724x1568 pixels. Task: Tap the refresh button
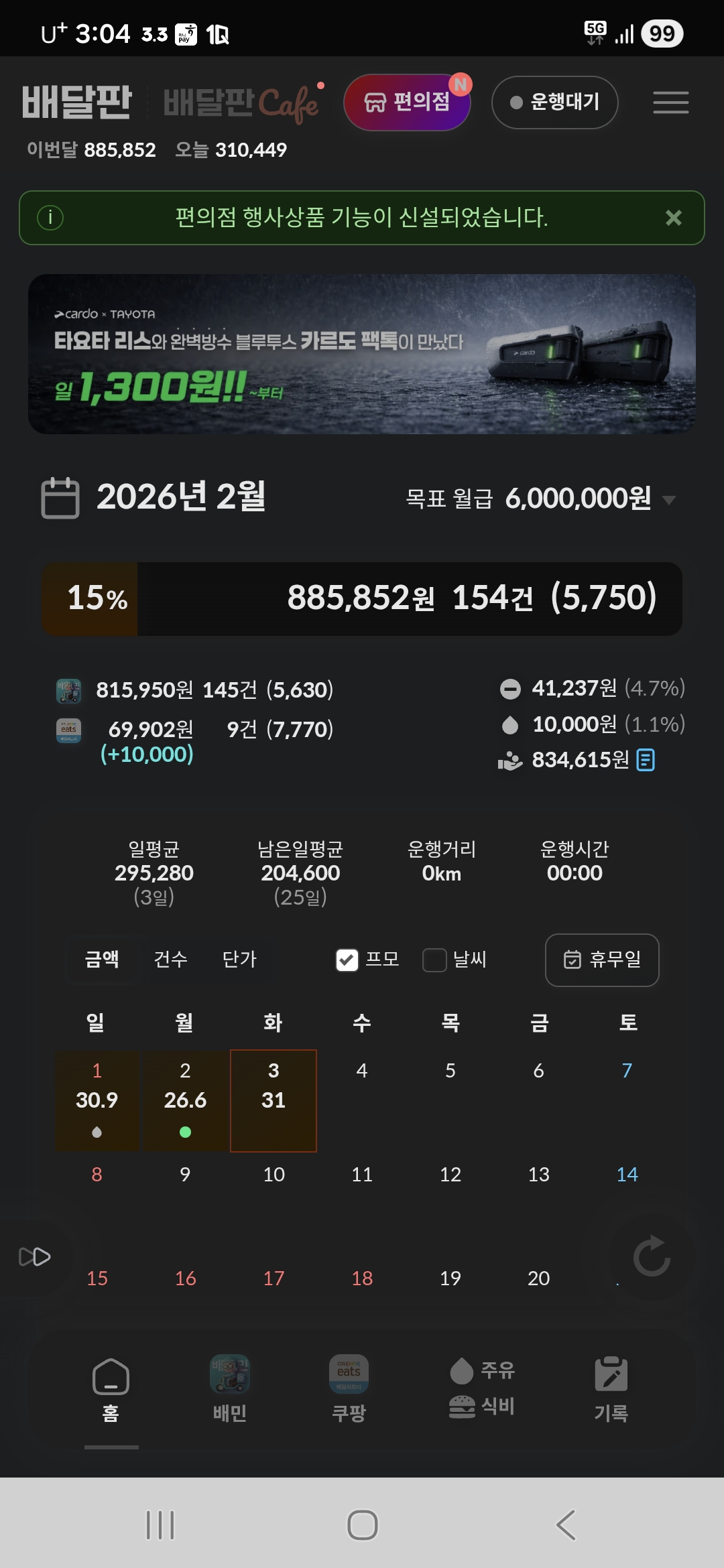point(652,1256)
